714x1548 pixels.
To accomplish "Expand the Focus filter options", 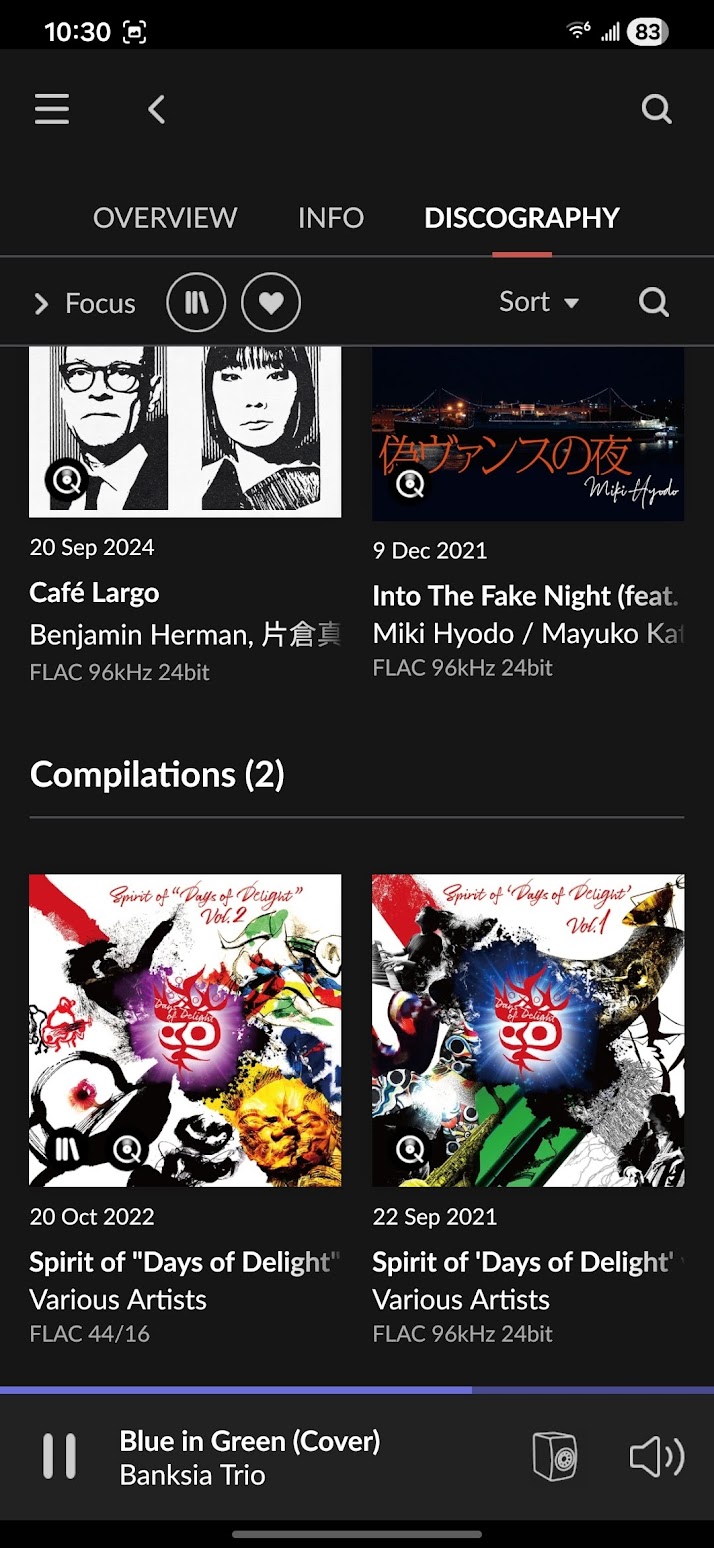I will coord(85,303).
